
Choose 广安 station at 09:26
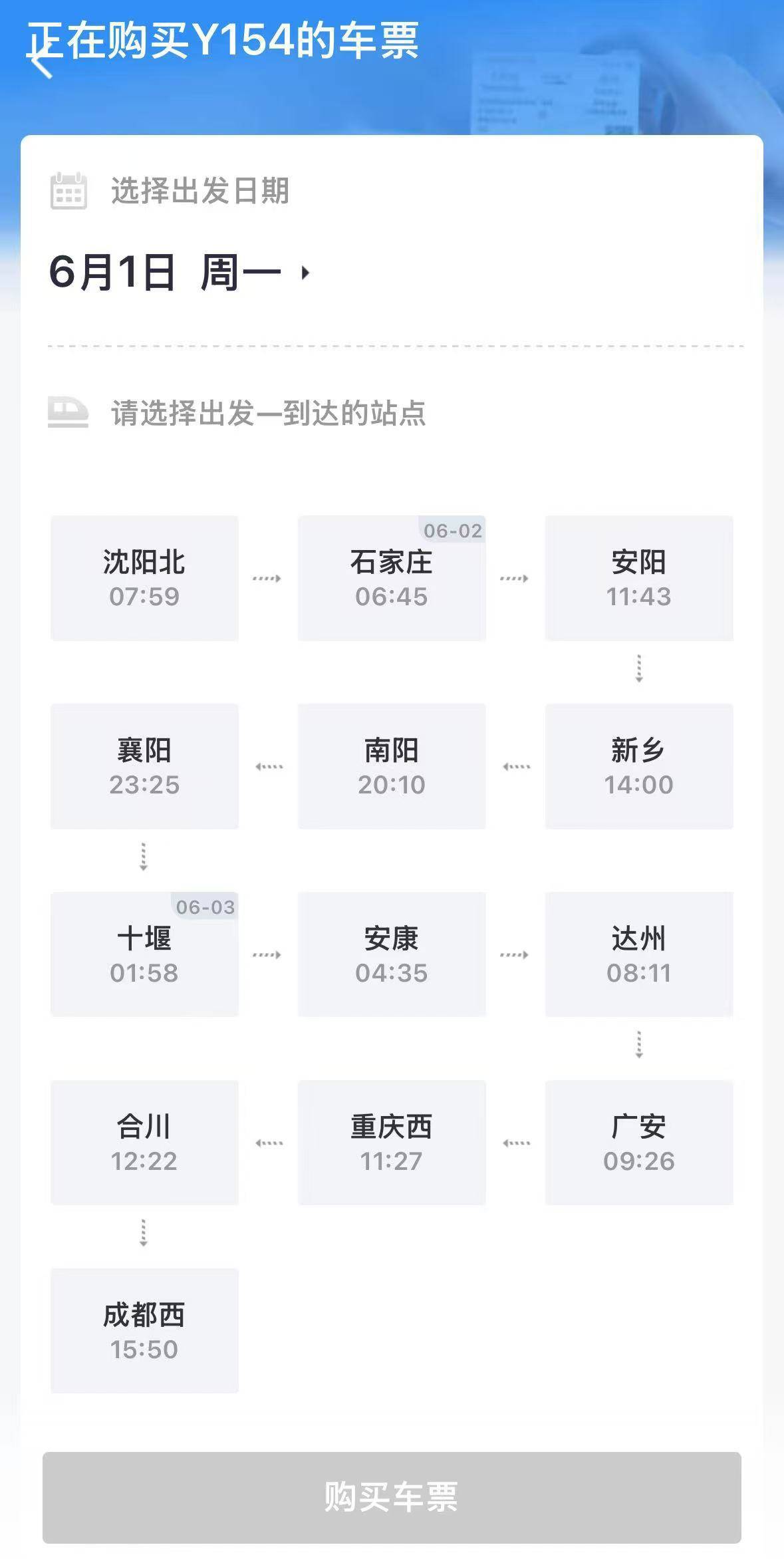(x=639, y=1143)
